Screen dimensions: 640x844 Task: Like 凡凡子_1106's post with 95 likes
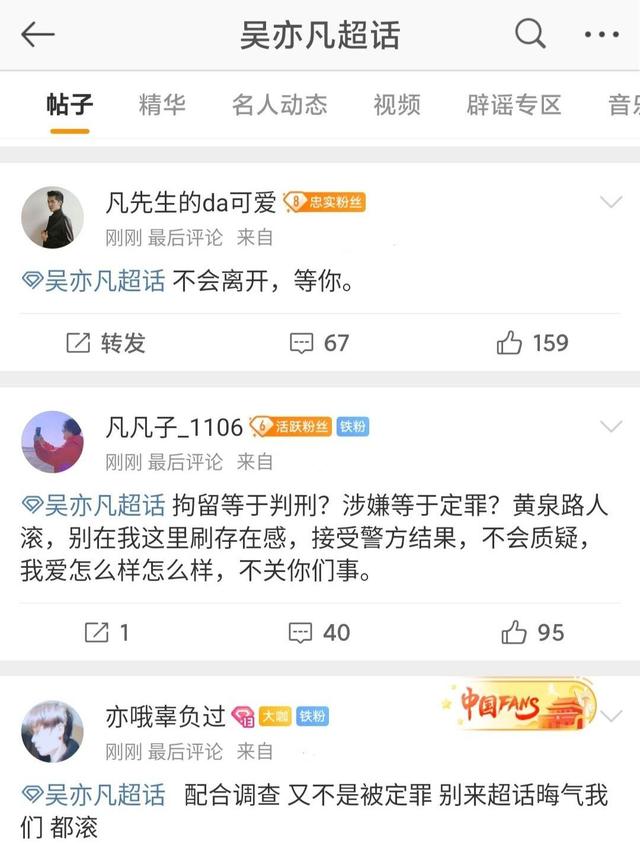[532, 632]
